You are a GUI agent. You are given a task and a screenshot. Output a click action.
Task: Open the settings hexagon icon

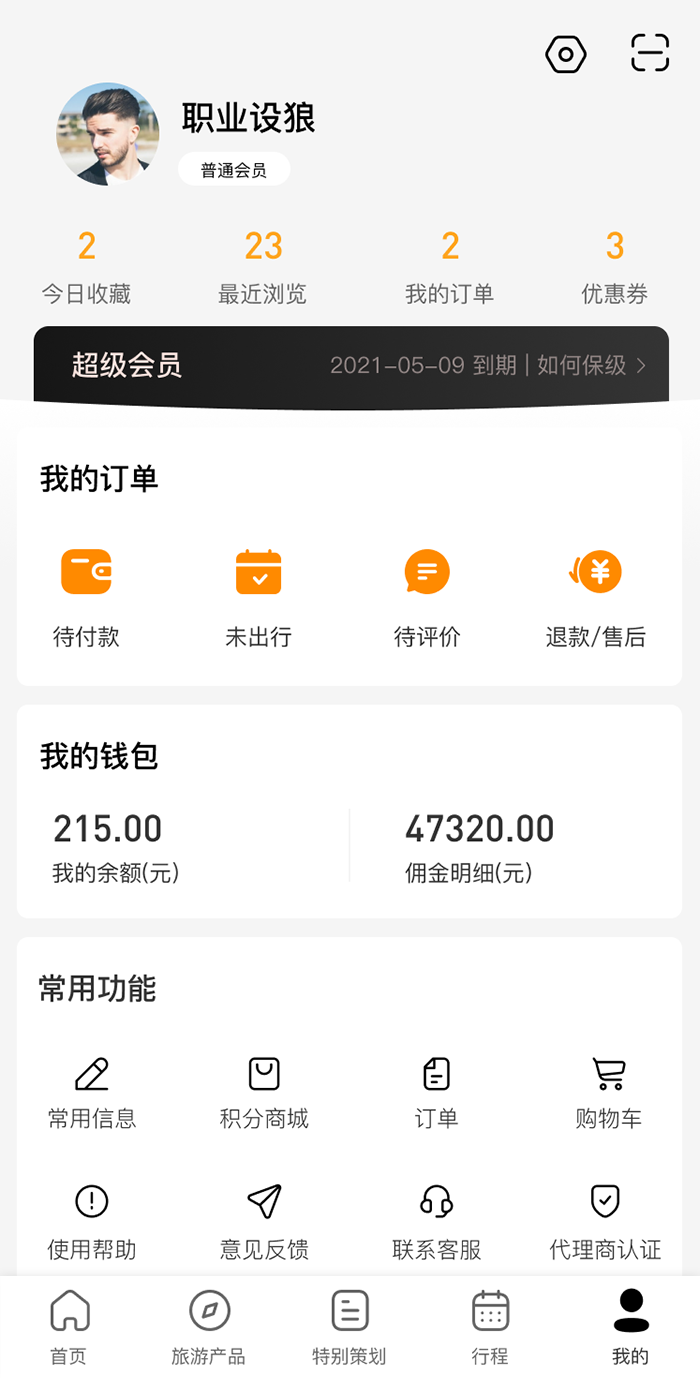tap(566, 54)
